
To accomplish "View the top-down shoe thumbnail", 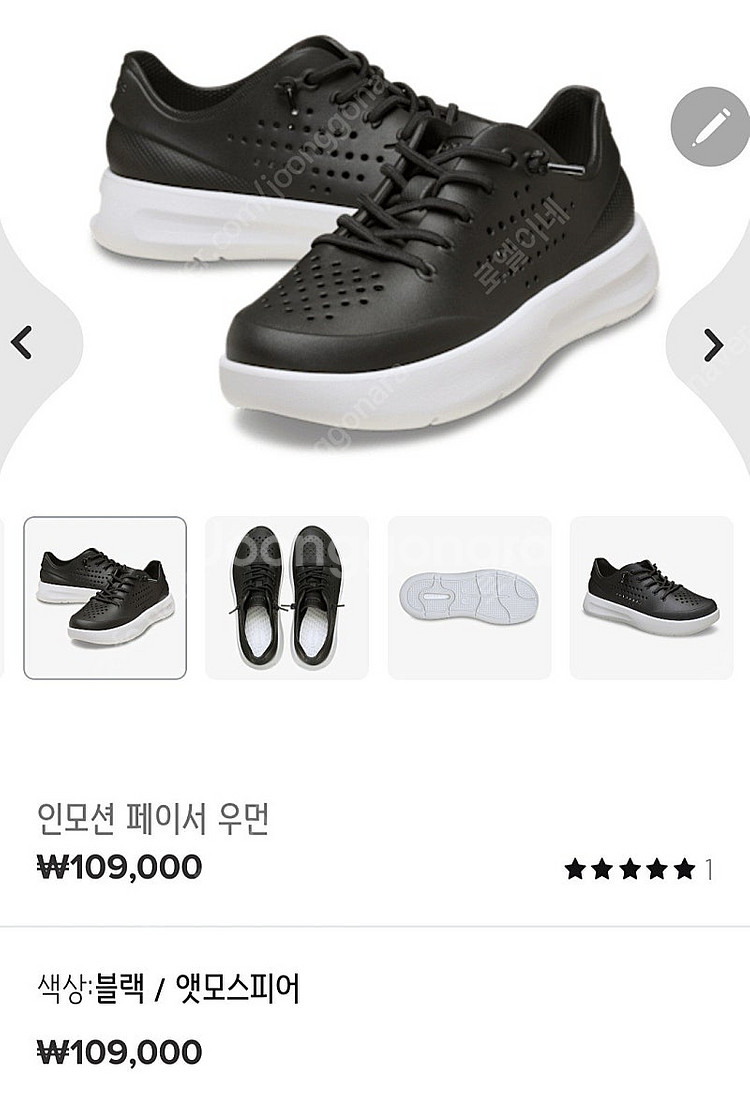I will pos(287,597).
